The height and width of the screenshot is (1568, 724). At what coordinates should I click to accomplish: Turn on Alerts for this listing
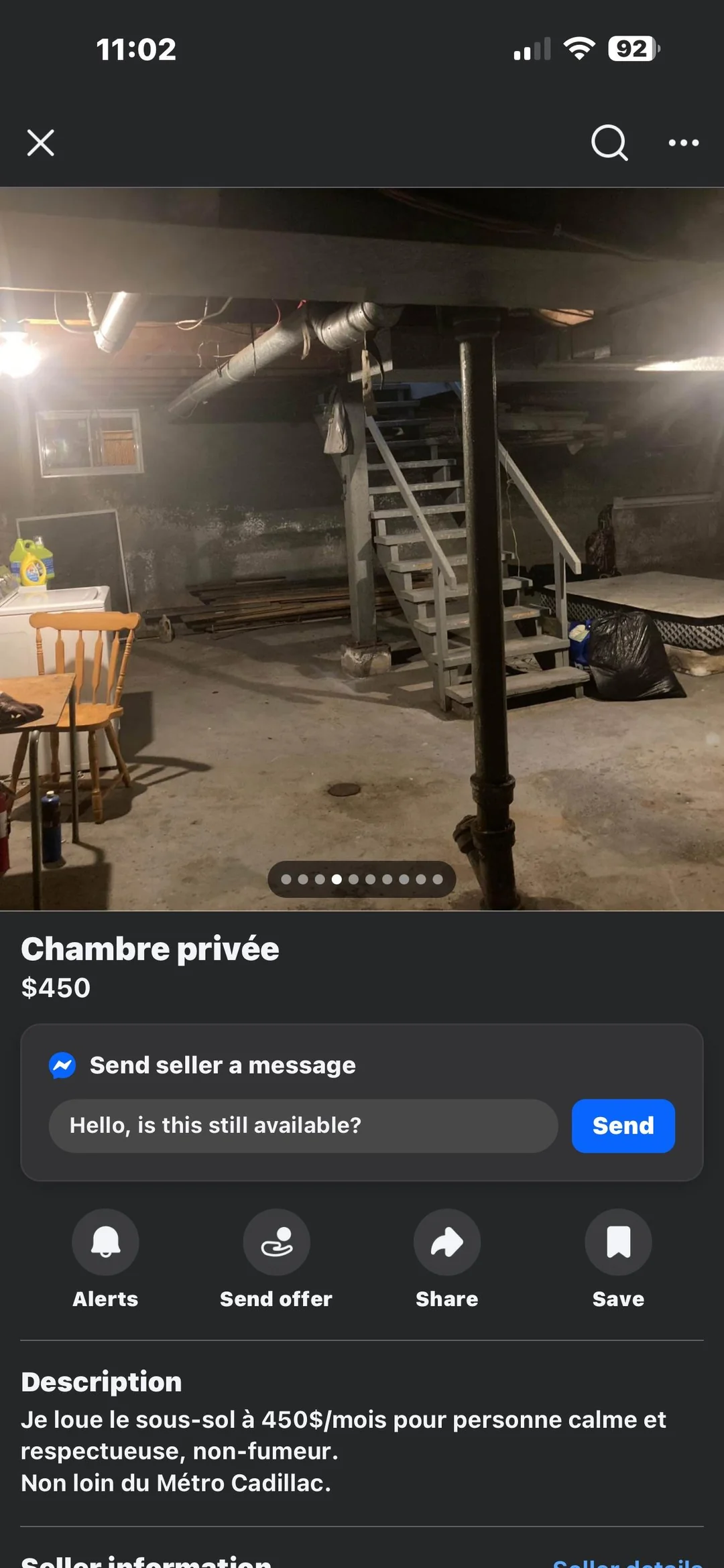click(105, 1242)
